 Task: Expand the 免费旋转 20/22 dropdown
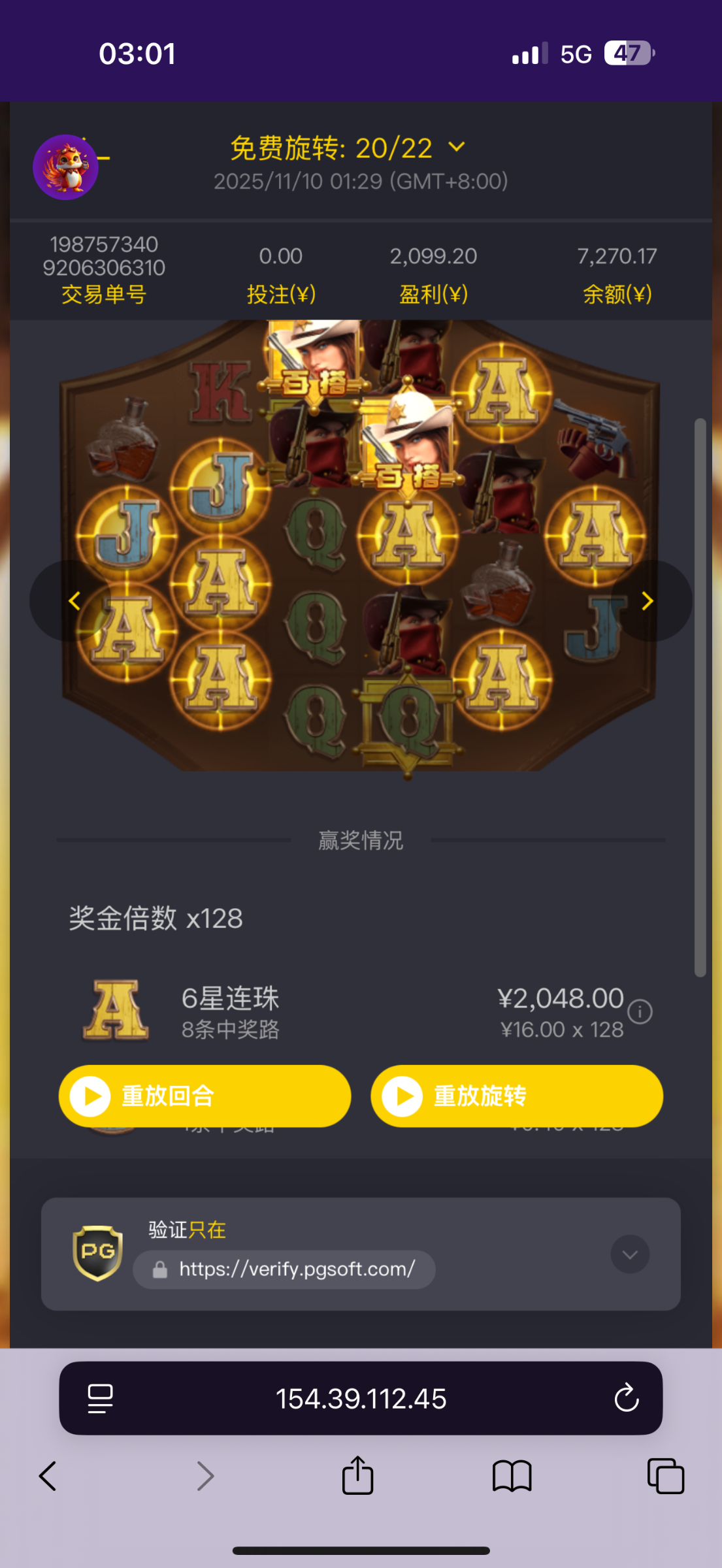tap(457, 148)
